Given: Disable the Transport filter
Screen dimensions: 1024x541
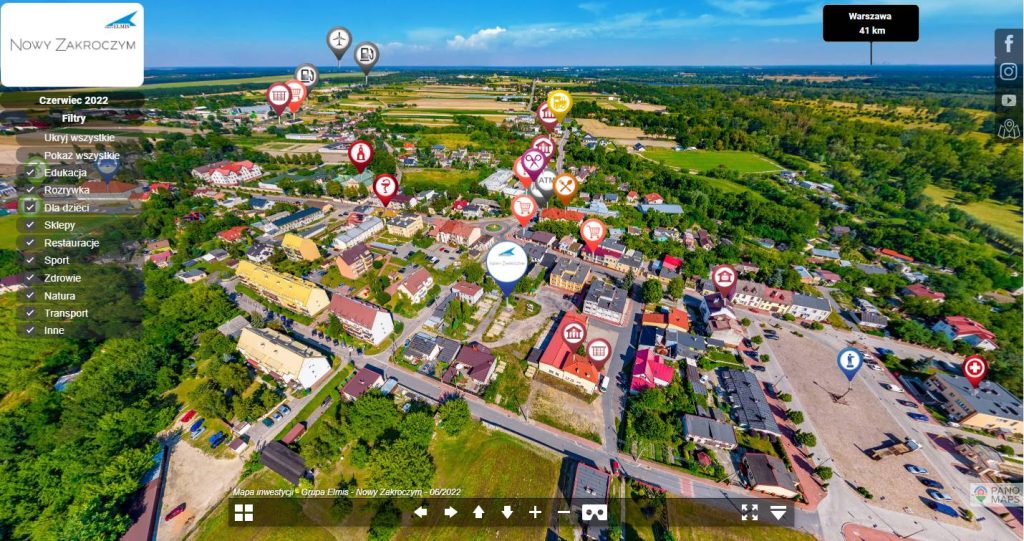Looking at the screenshot, I should [x=31, y=313].
